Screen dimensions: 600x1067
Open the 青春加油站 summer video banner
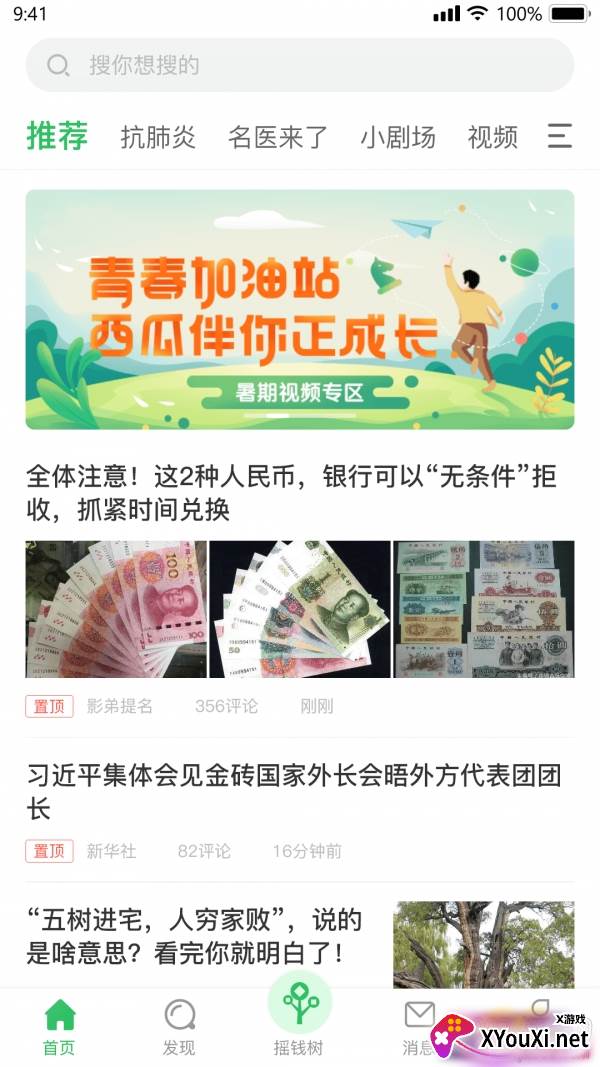point(300,309)
